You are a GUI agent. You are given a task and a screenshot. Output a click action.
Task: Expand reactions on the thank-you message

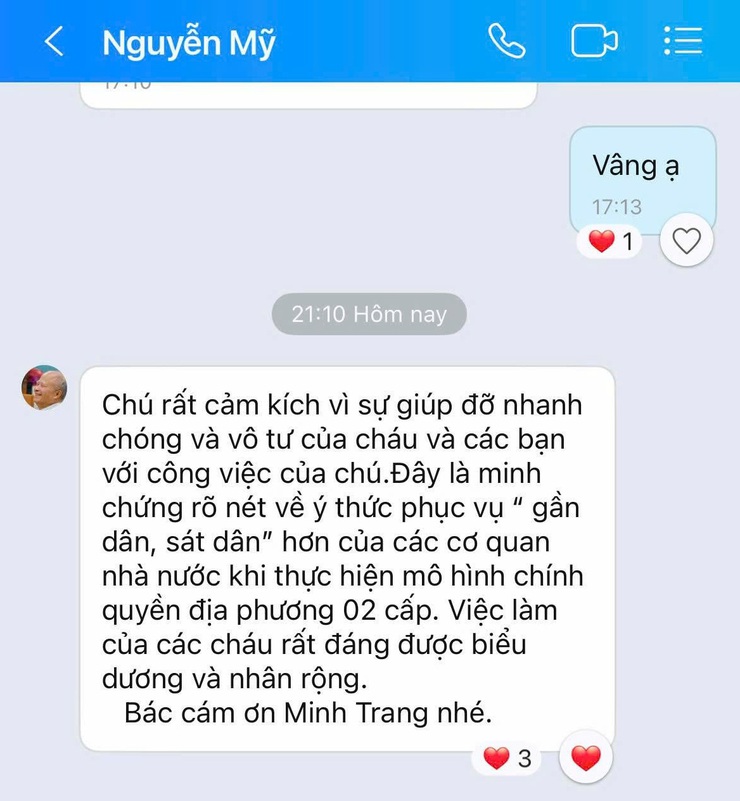[x=508, y=759]
